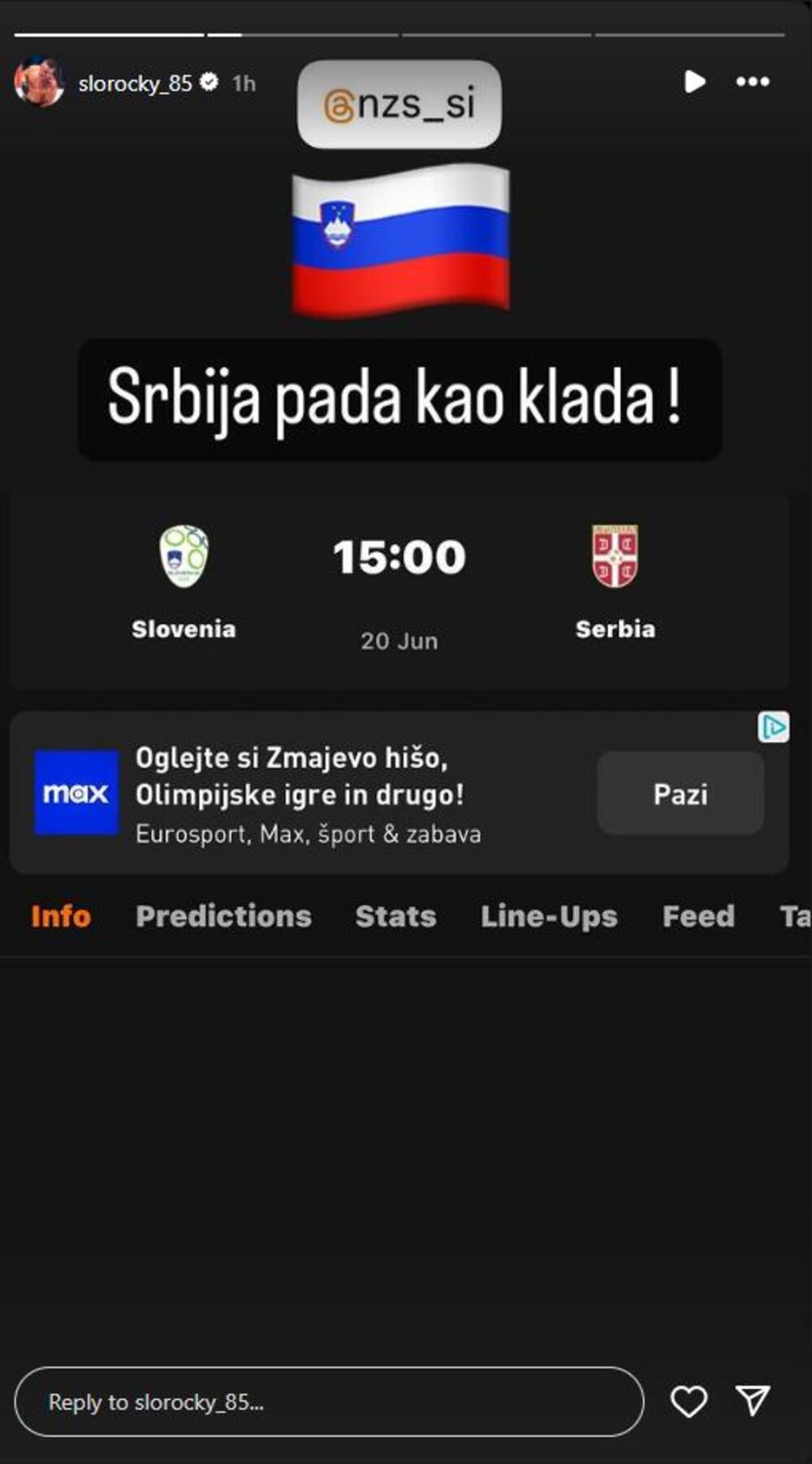Open the slorocky_85 username link
The width and height of the screenshot is (812, 1464).
[x=135, y=83]
